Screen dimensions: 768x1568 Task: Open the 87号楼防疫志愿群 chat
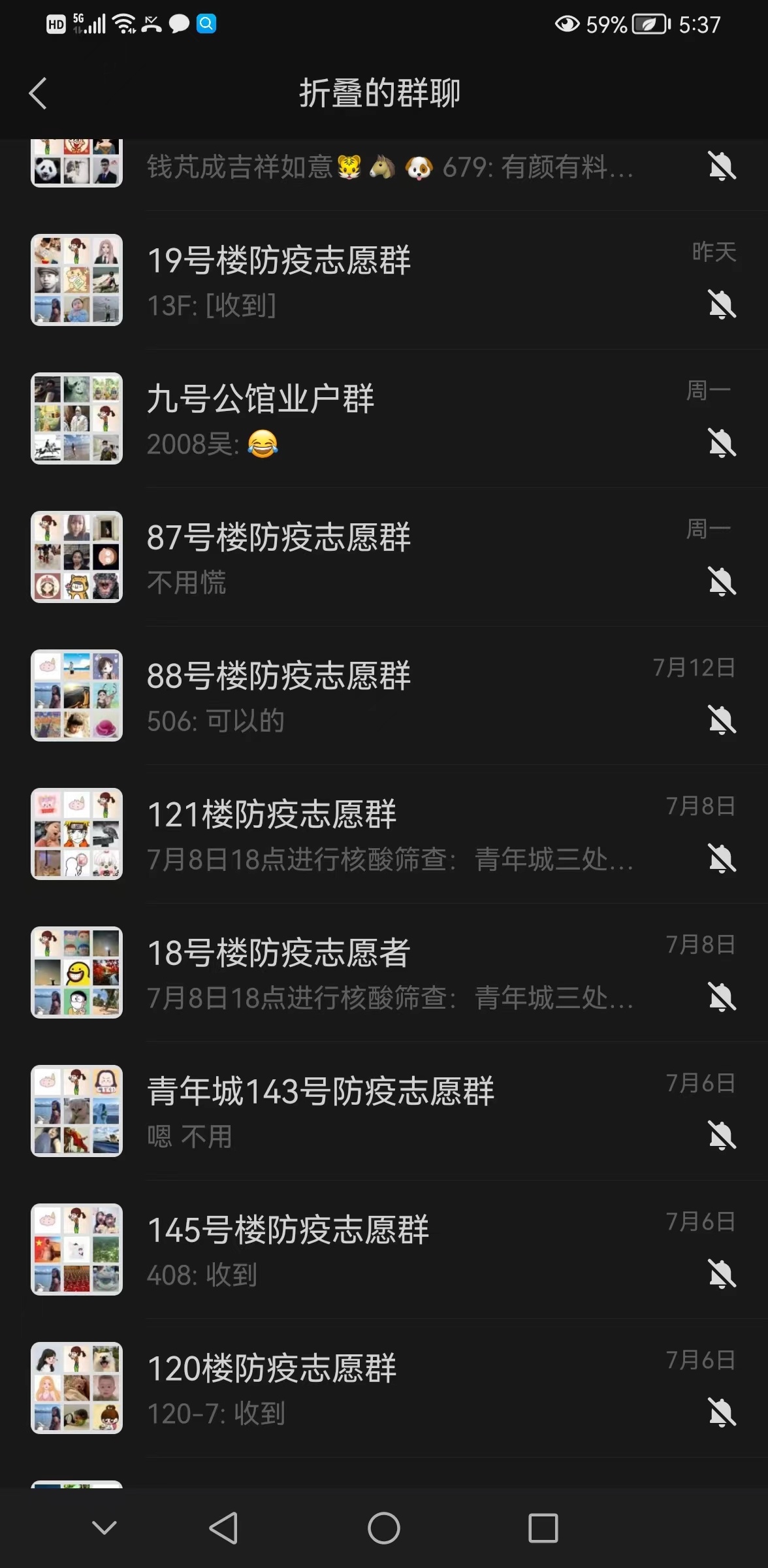(x=384, y=557)
